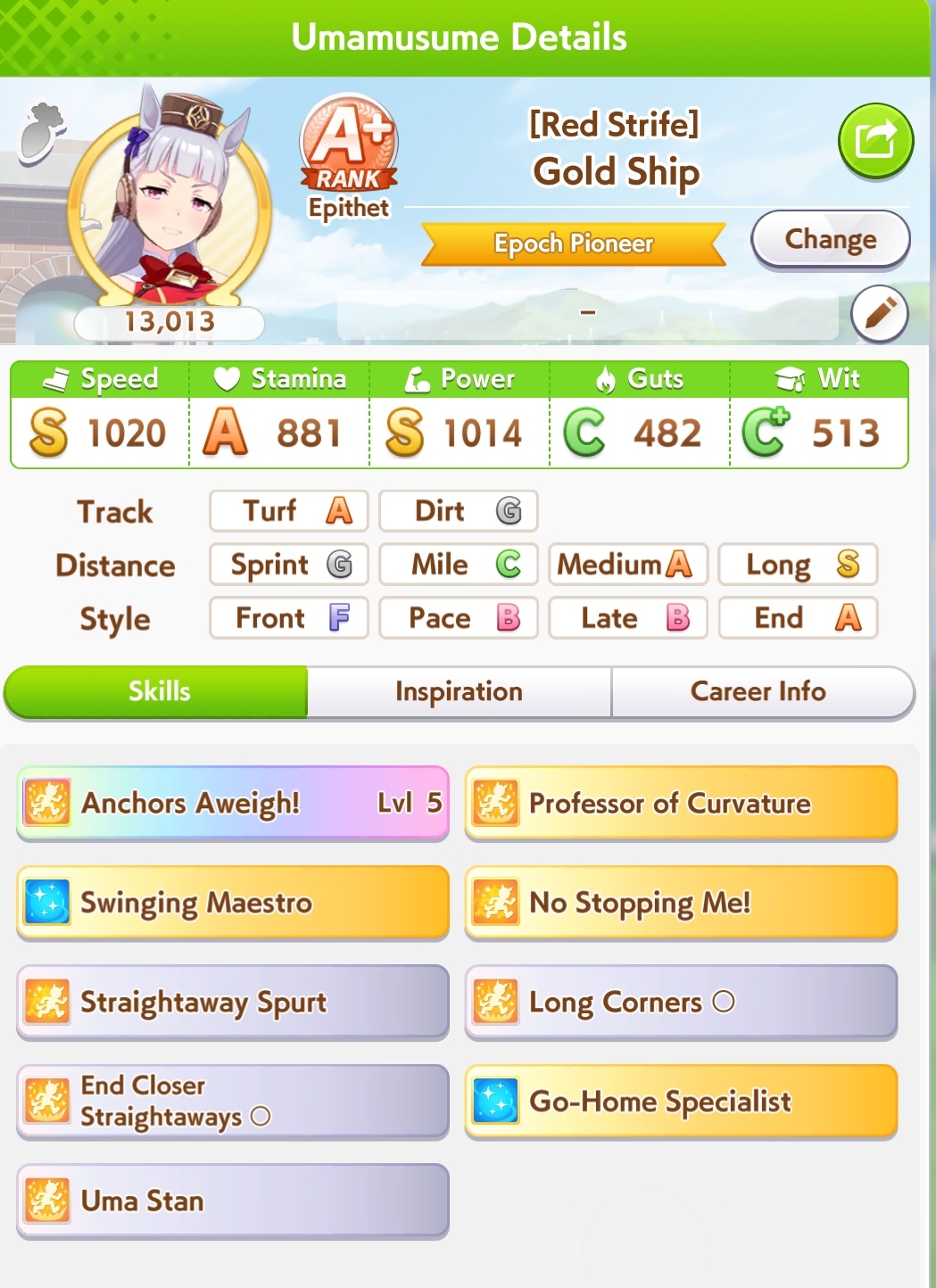Open the Career Info tab

coord(758,691)
